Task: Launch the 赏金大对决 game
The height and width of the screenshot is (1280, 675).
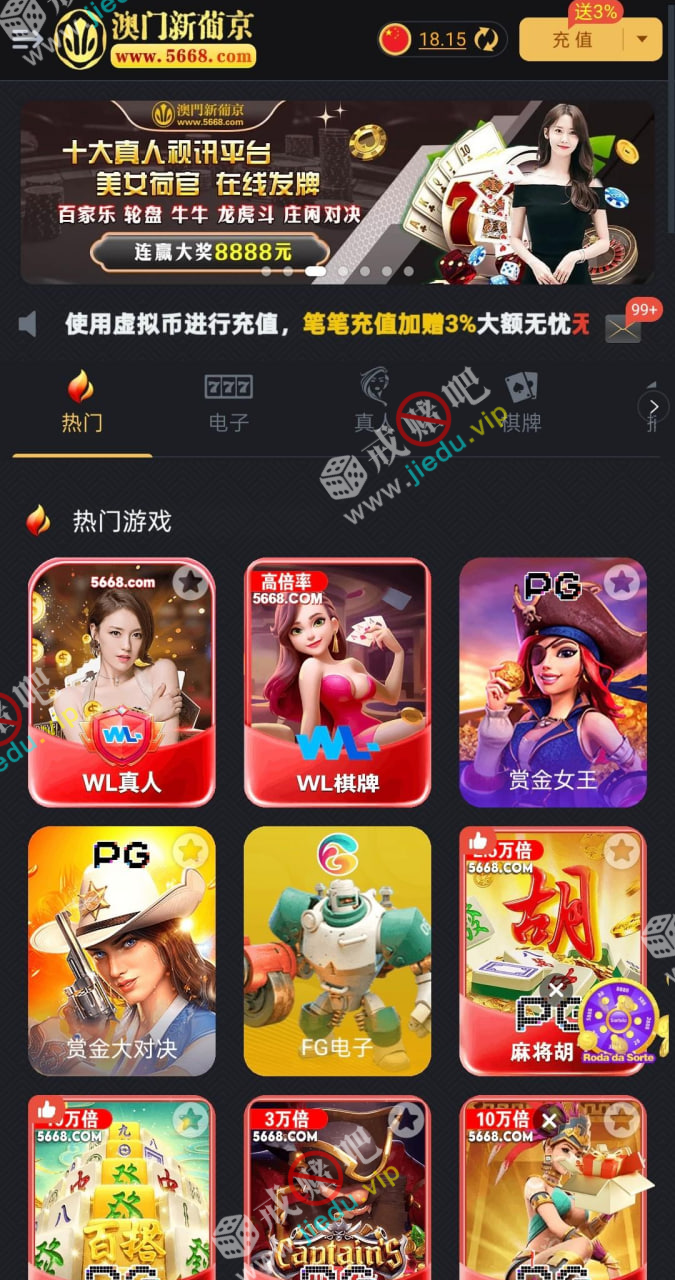Action: (x=122, y=950)
